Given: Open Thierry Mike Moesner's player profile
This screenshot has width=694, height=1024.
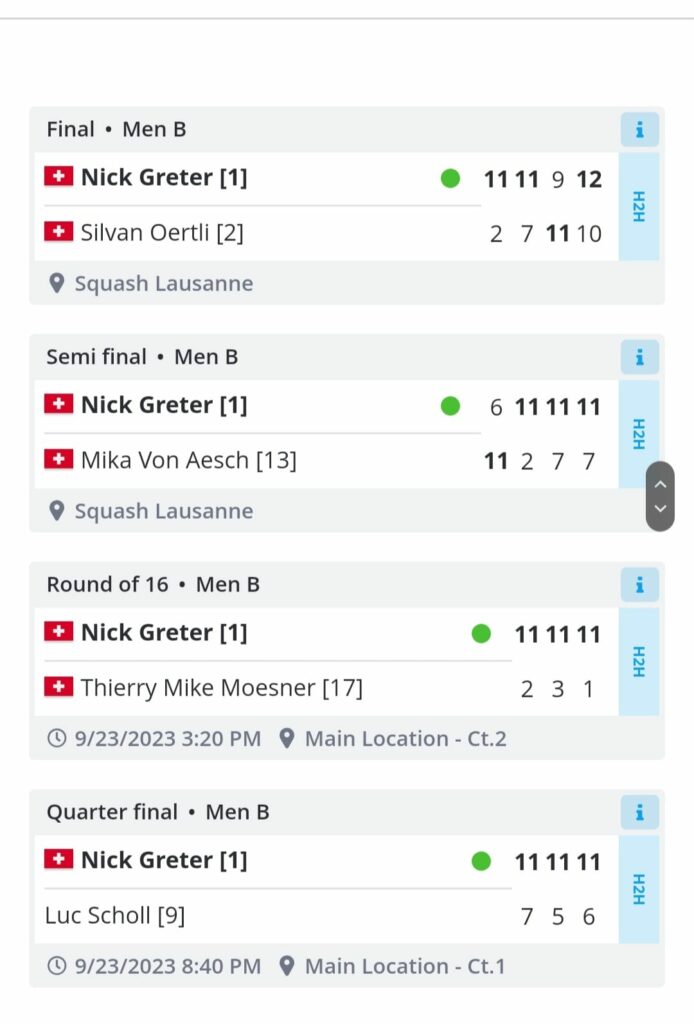Looking at the screenshot, I should point(221,689).
